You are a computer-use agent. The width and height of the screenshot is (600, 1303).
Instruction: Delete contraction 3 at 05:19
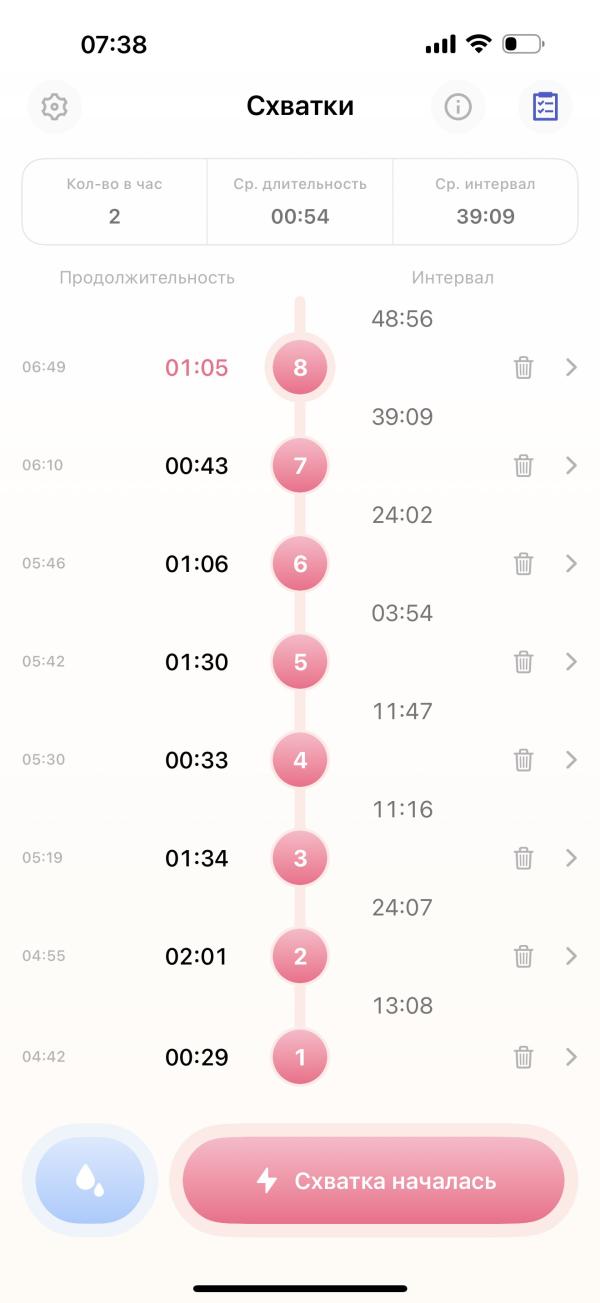523,858
